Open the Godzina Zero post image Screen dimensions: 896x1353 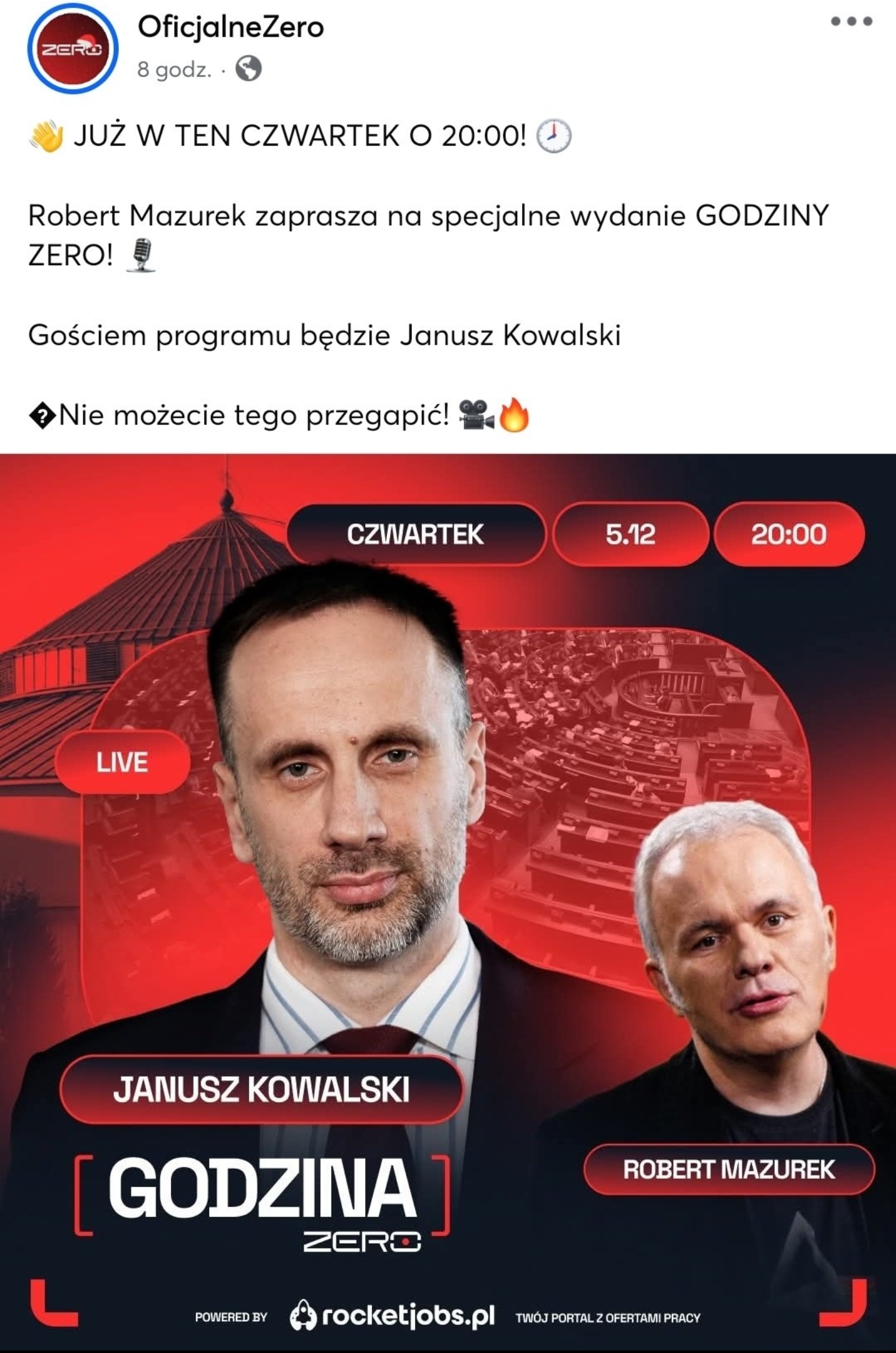point(448,902)
